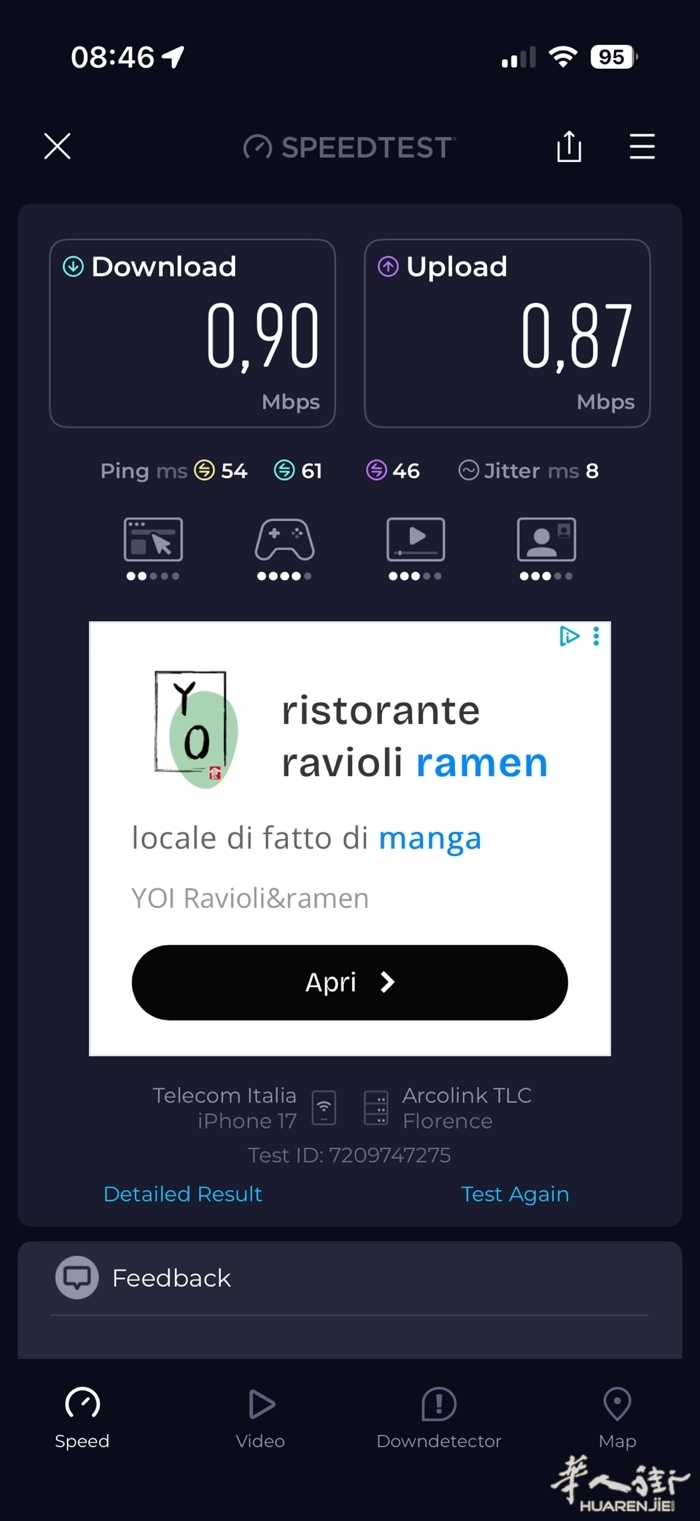This screenshot has width=700, height=1521.
Task: Open the Apri button in ad
Action: coord(350,982)
